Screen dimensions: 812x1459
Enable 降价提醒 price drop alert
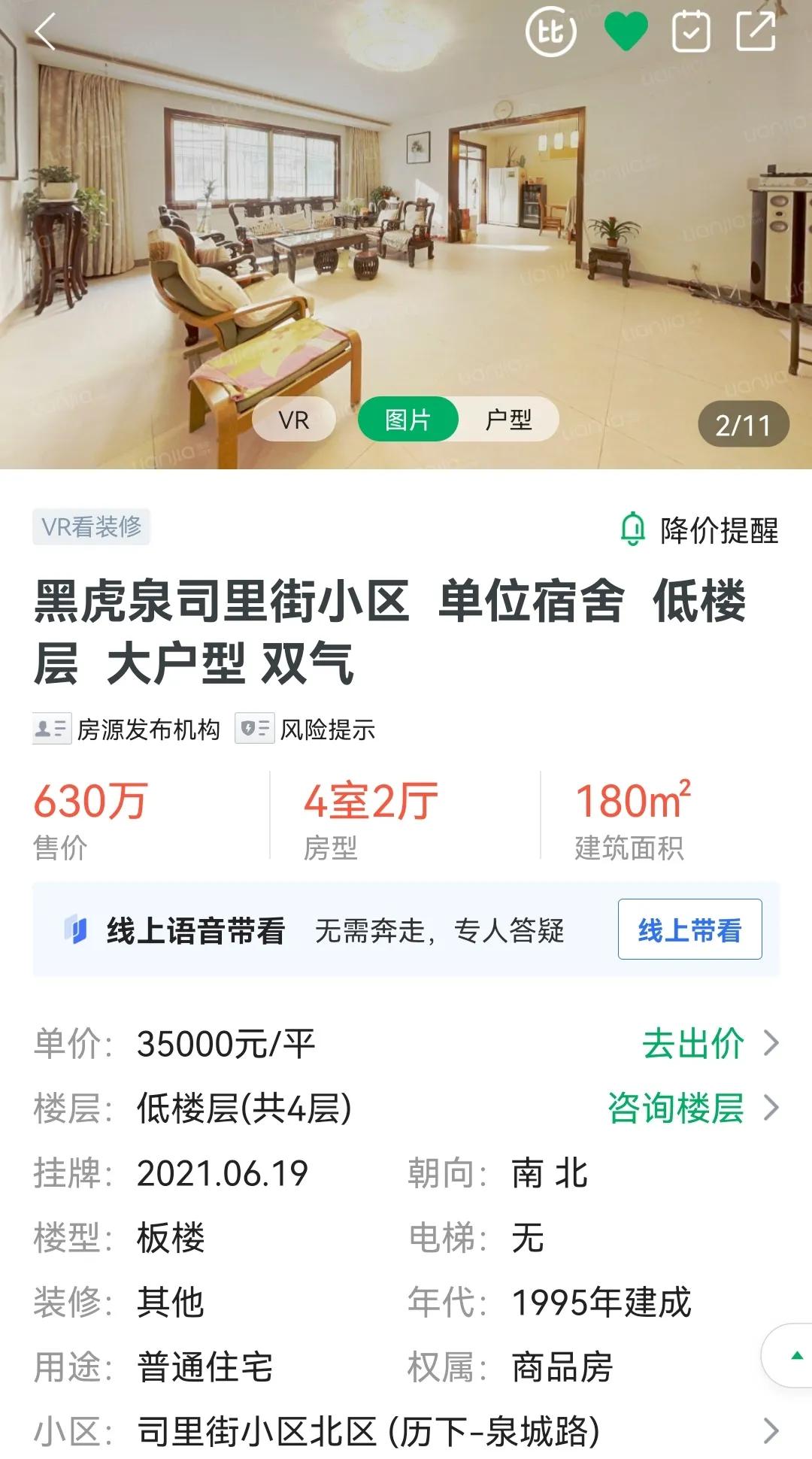point(699,530)
